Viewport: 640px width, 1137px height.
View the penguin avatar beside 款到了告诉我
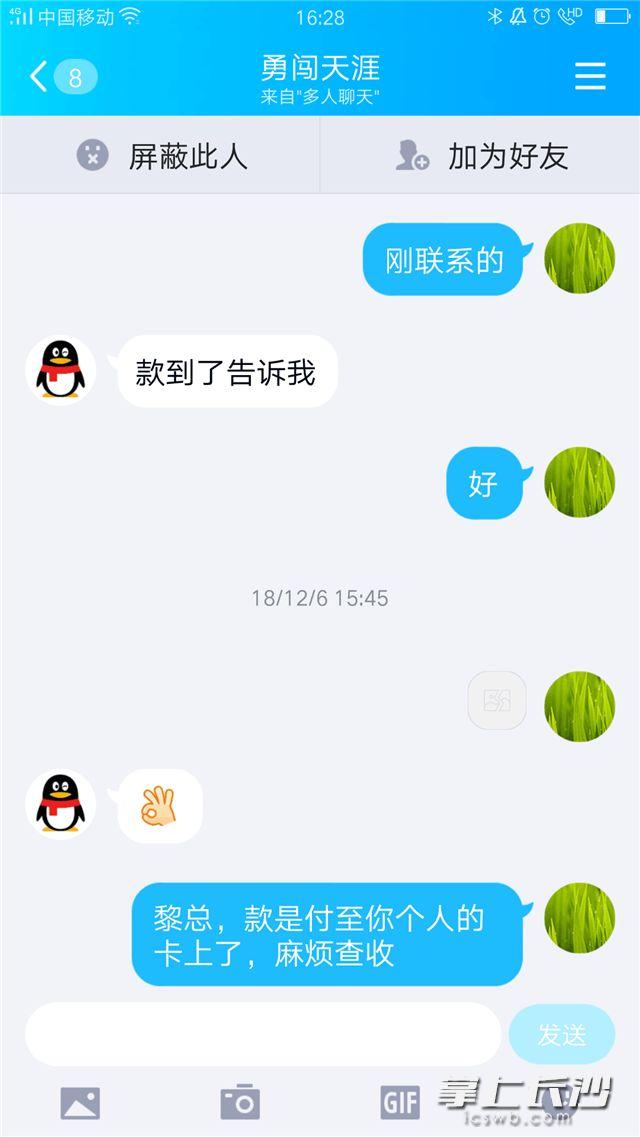click(61, 371)
